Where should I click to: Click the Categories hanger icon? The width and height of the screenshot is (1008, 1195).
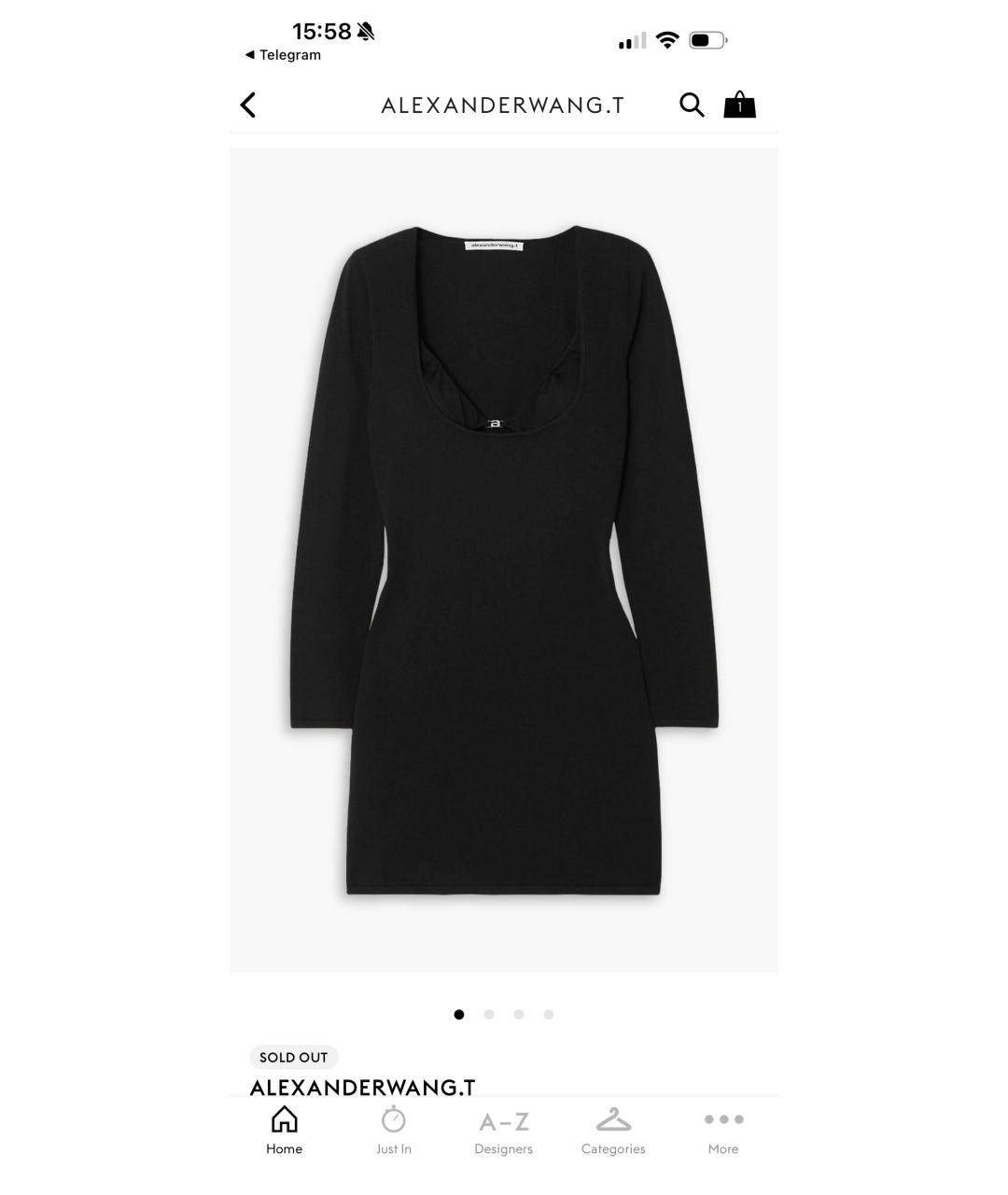click(x=613, y=1119)
